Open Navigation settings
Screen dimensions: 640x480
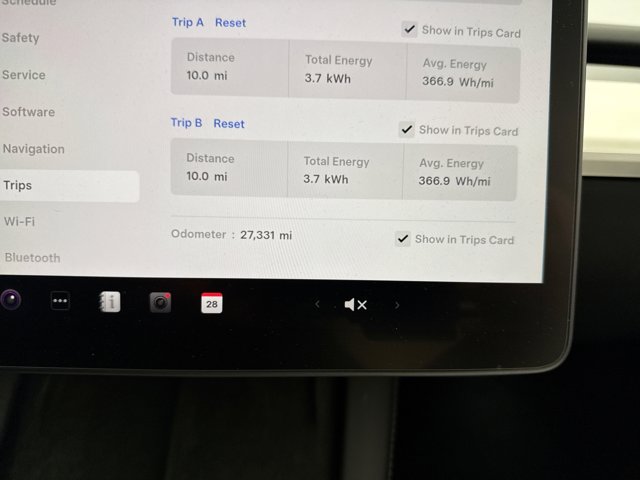[34, 149]
